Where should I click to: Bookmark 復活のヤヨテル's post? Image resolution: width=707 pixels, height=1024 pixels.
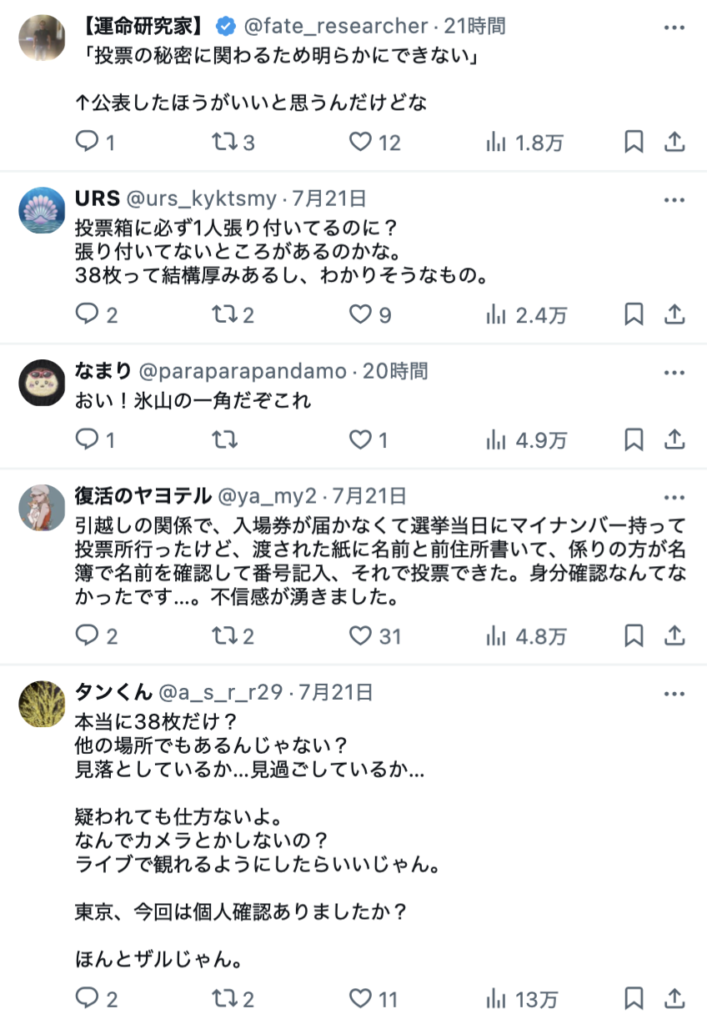(633, 636)
